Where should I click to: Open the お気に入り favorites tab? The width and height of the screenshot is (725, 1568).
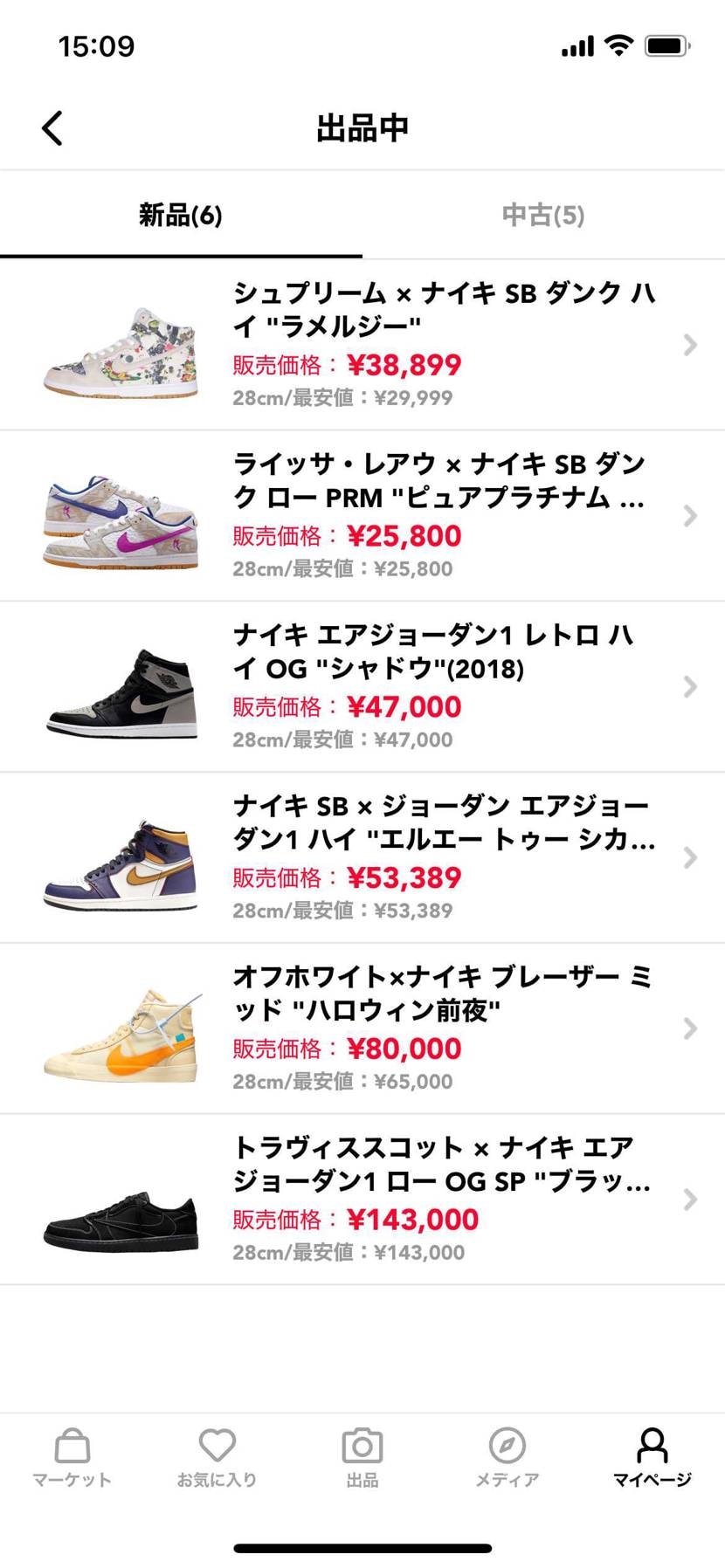[x=217, y=1458]
